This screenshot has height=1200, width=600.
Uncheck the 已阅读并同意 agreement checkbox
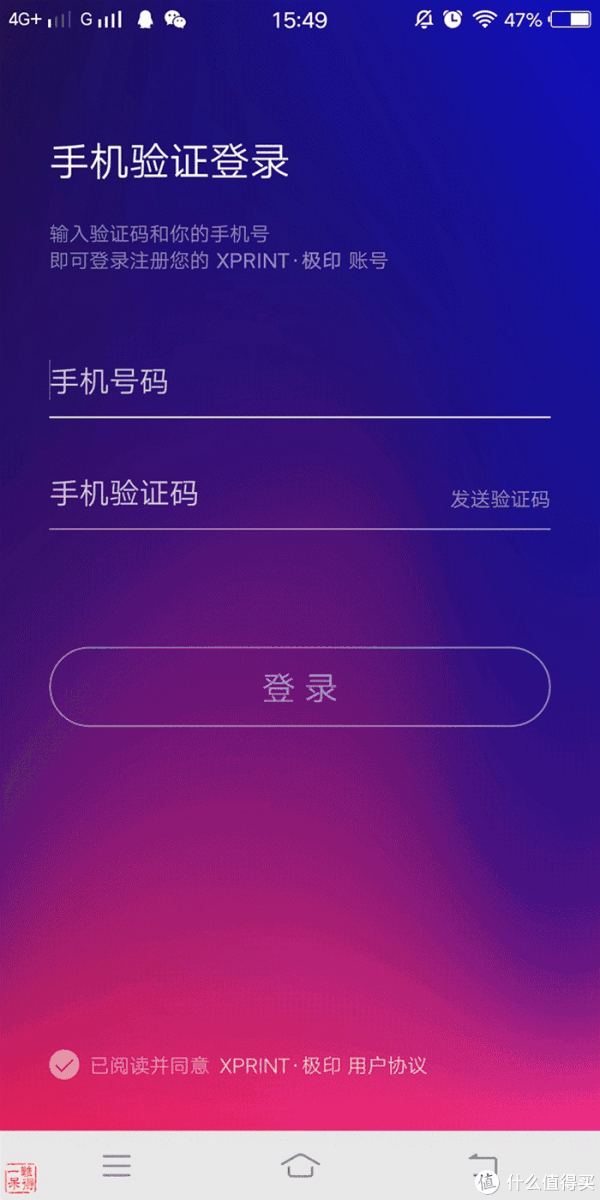(x=64, y=1065)
